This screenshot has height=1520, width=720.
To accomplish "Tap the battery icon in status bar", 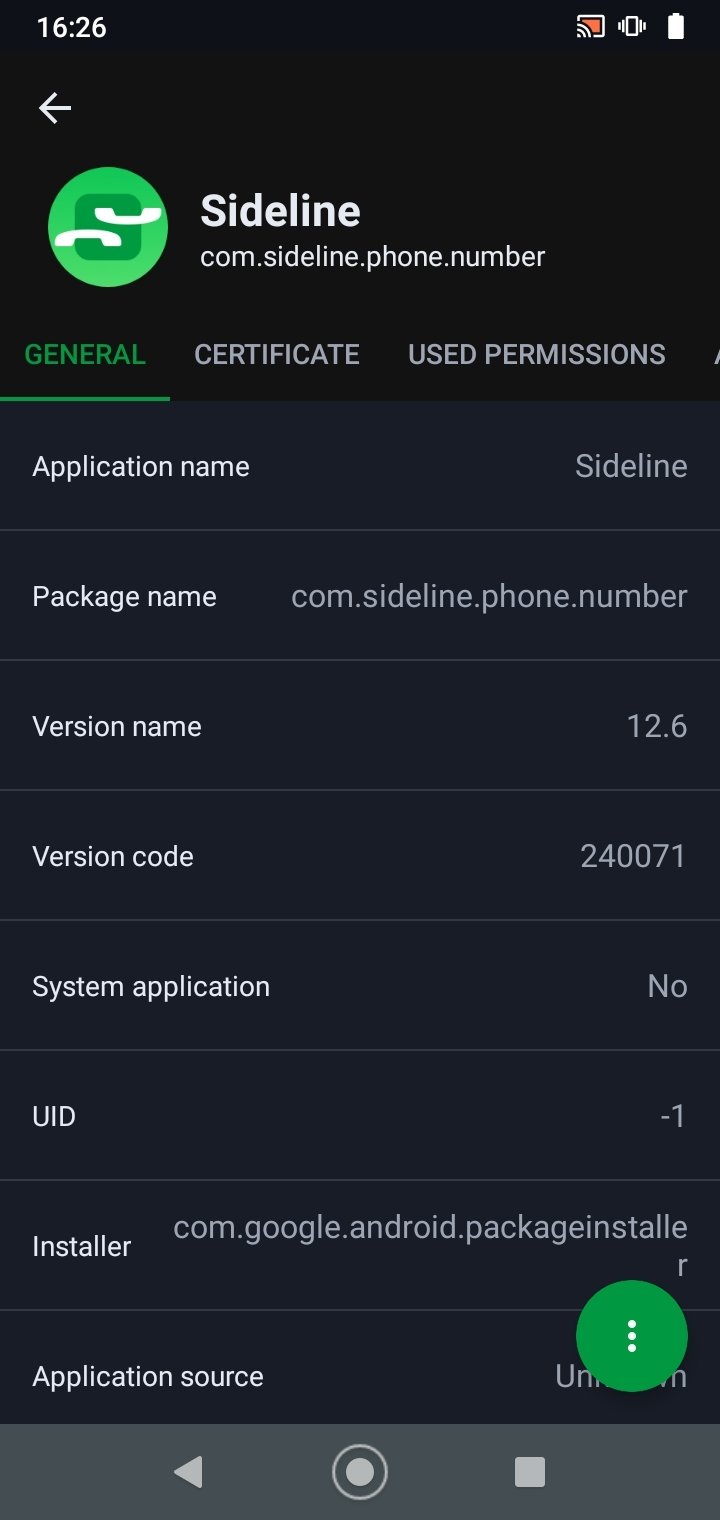I will [x=676, y=27].
